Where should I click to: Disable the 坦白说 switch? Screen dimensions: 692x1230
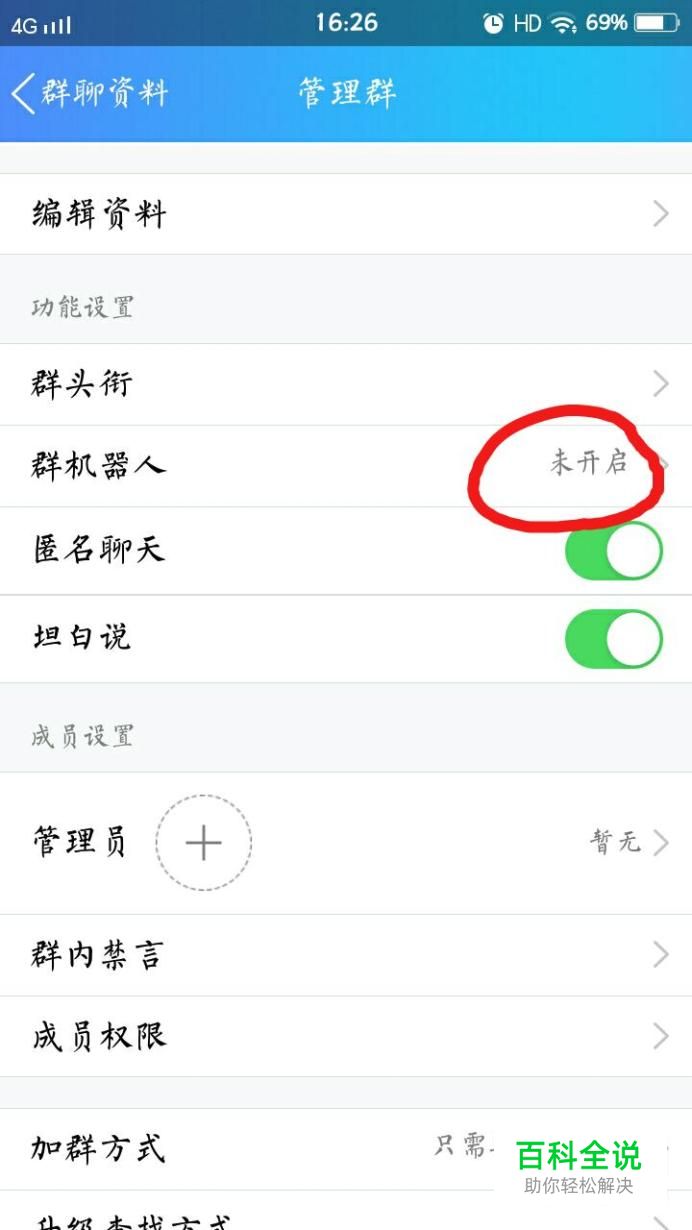pyautogui.click(x=613, y=638)
